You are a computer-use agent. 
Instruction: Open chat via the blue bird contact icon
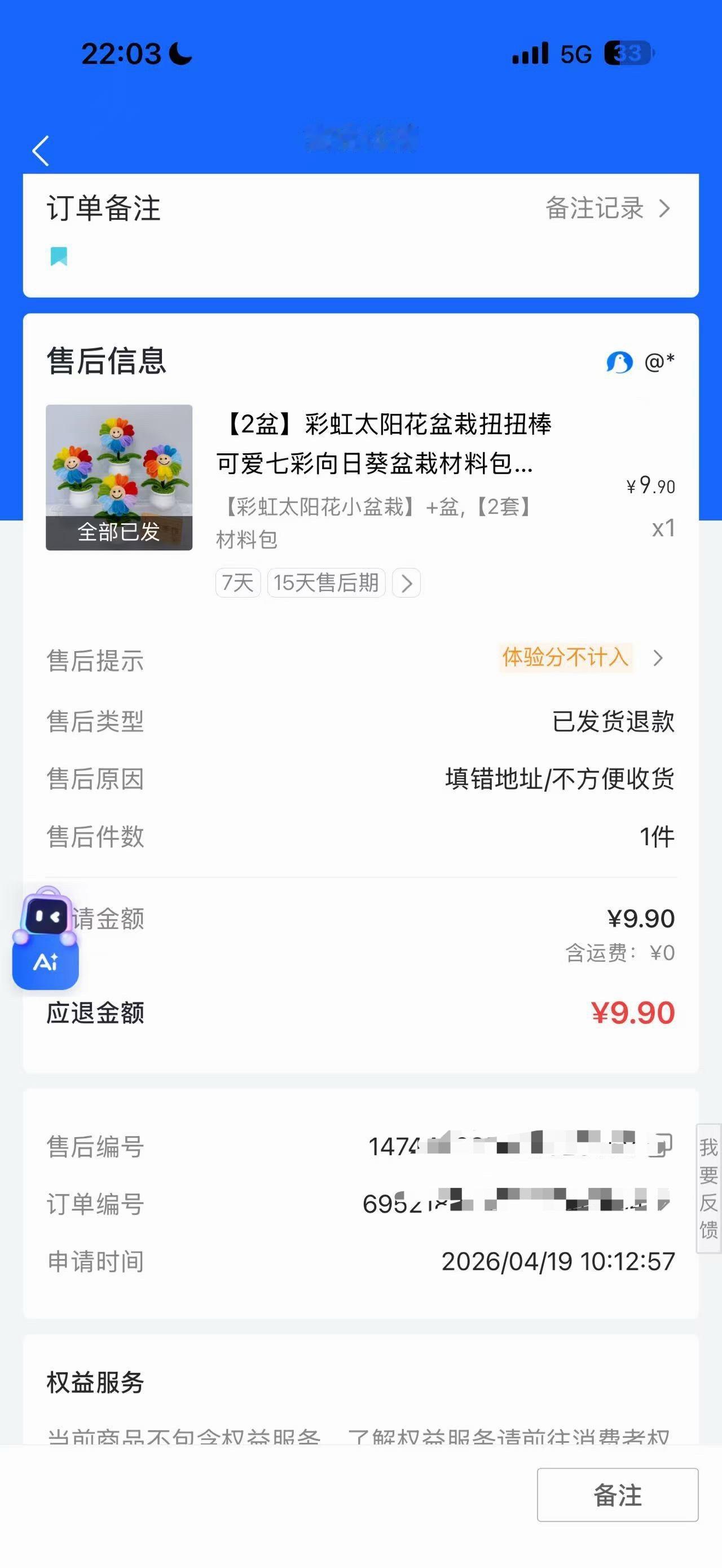tap(619, 361)
